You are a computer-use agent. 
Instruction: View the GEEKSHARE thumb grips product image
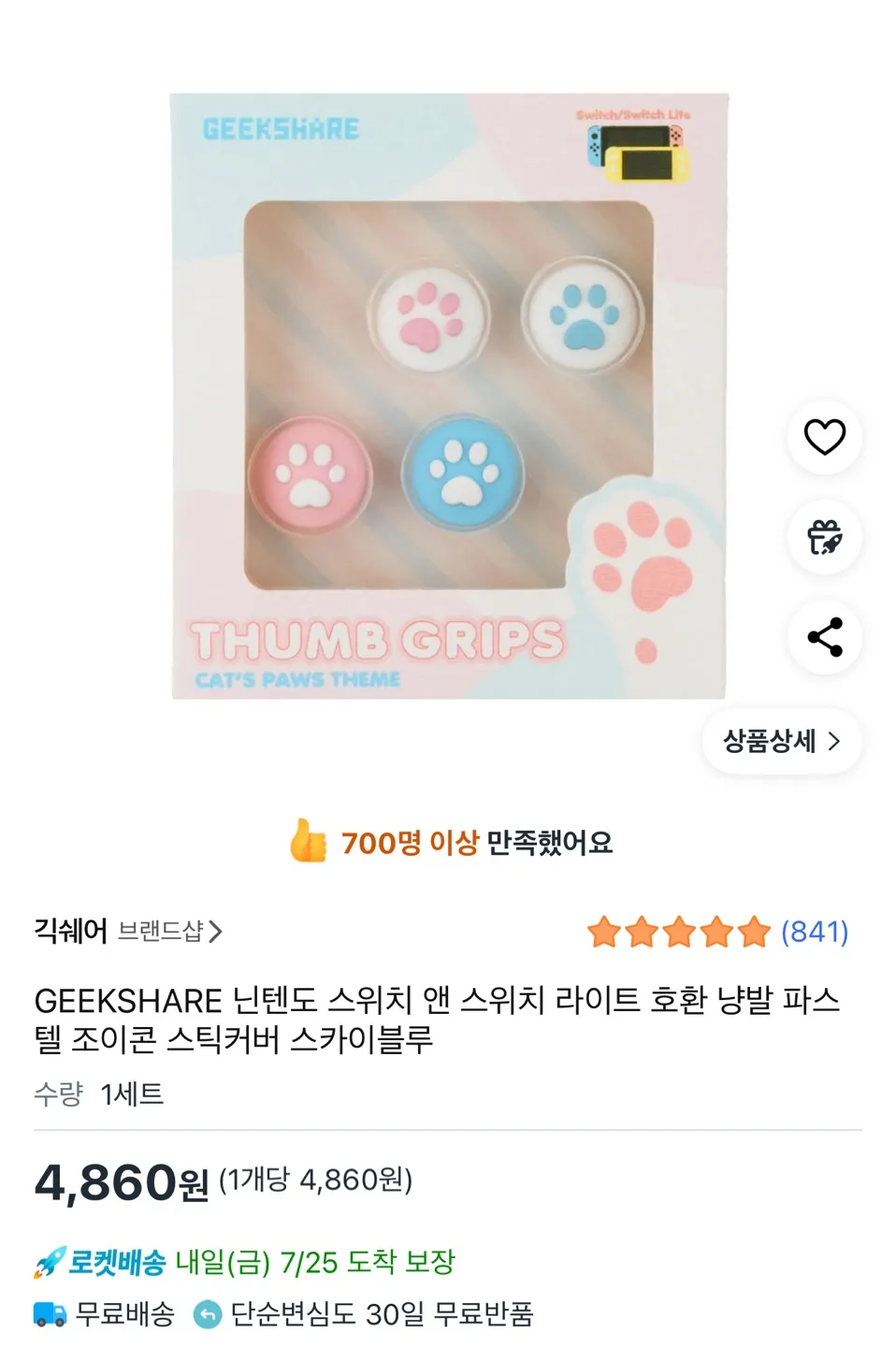click(448, 396)
